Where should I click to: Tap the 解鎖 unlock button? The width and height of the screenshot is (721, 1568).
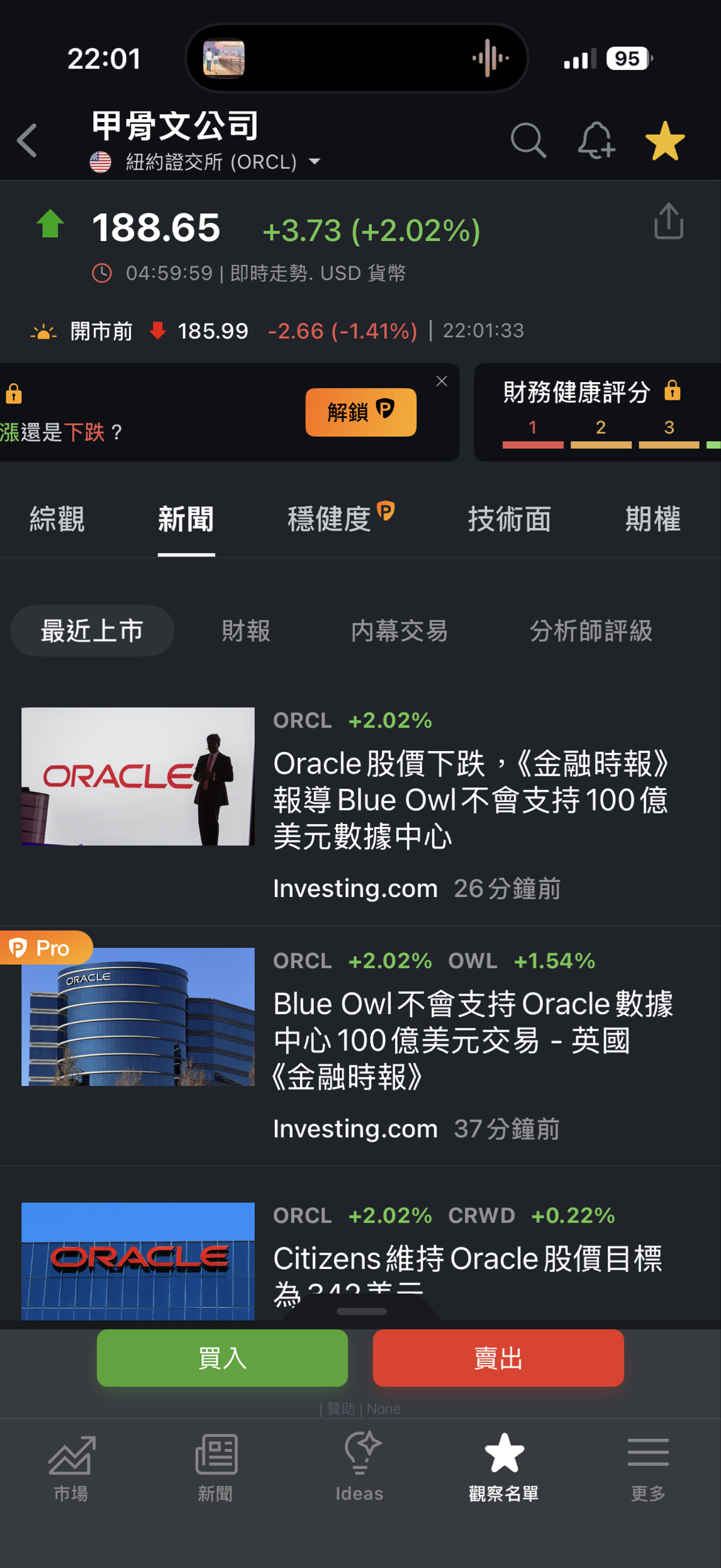pyautogui.click(x=360, y=412)
